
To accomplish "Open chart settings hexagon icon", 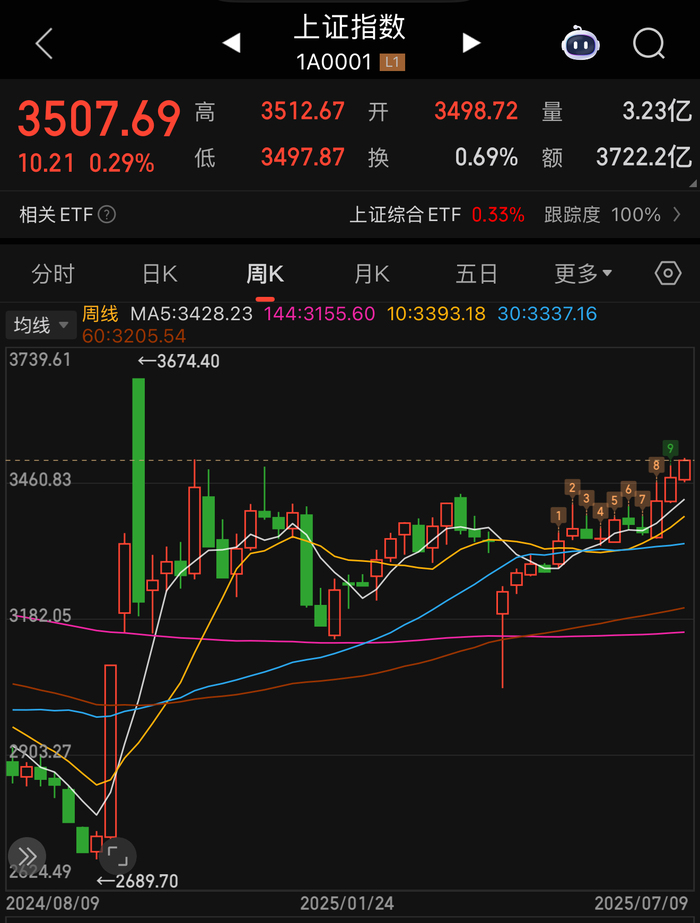I will point(667,274).
